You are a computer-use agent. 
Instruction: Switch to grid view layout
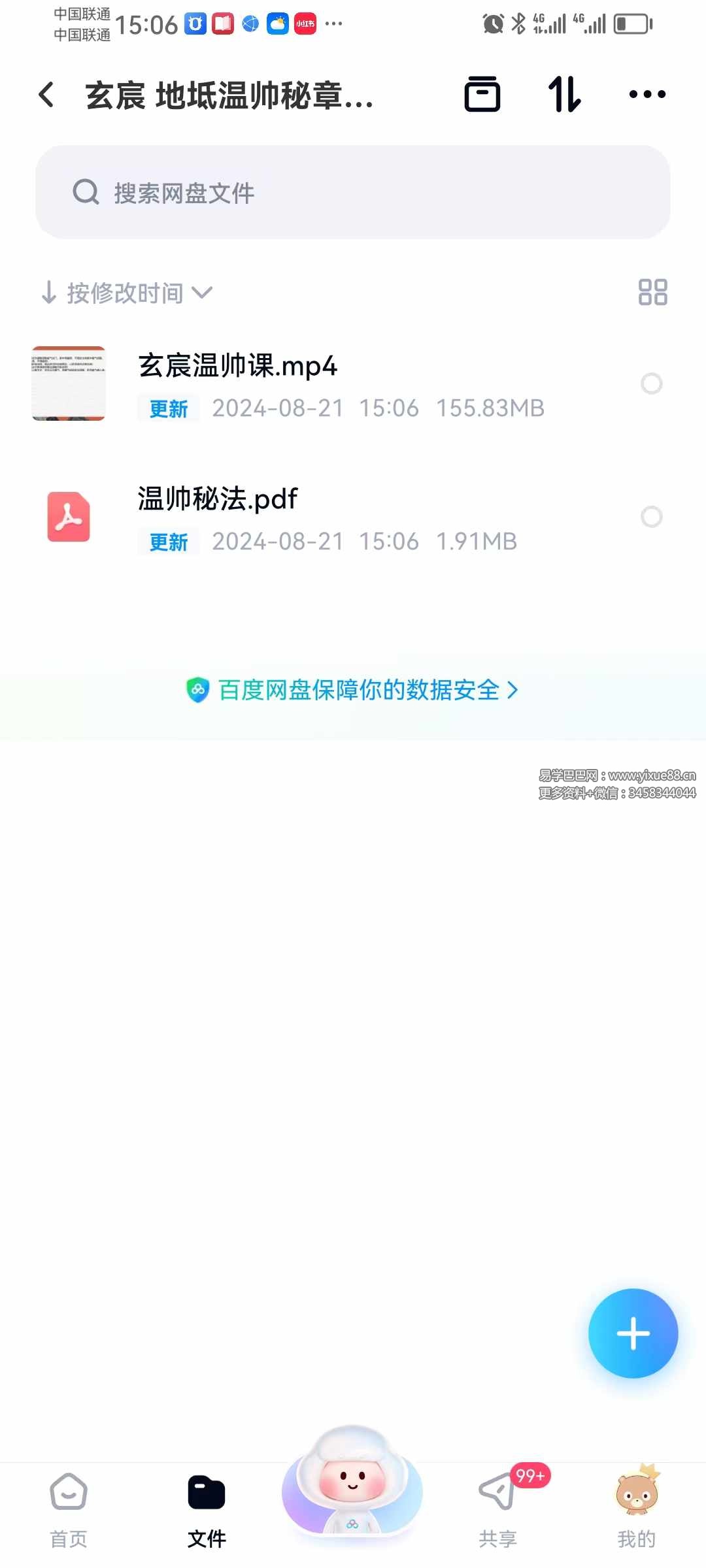[652, 292]
